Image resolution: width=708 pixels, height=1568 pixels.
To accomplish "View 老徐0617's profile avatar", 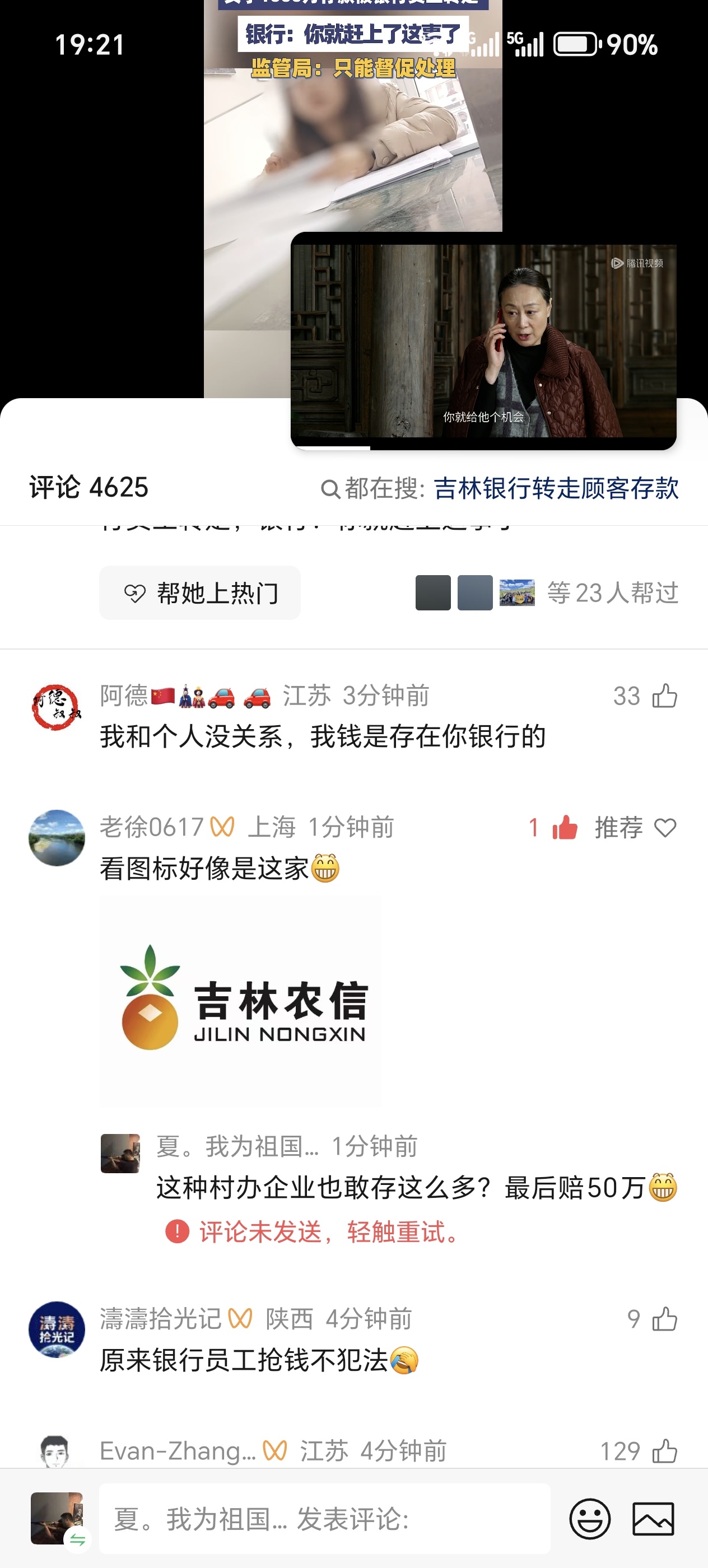I will 56,838.
